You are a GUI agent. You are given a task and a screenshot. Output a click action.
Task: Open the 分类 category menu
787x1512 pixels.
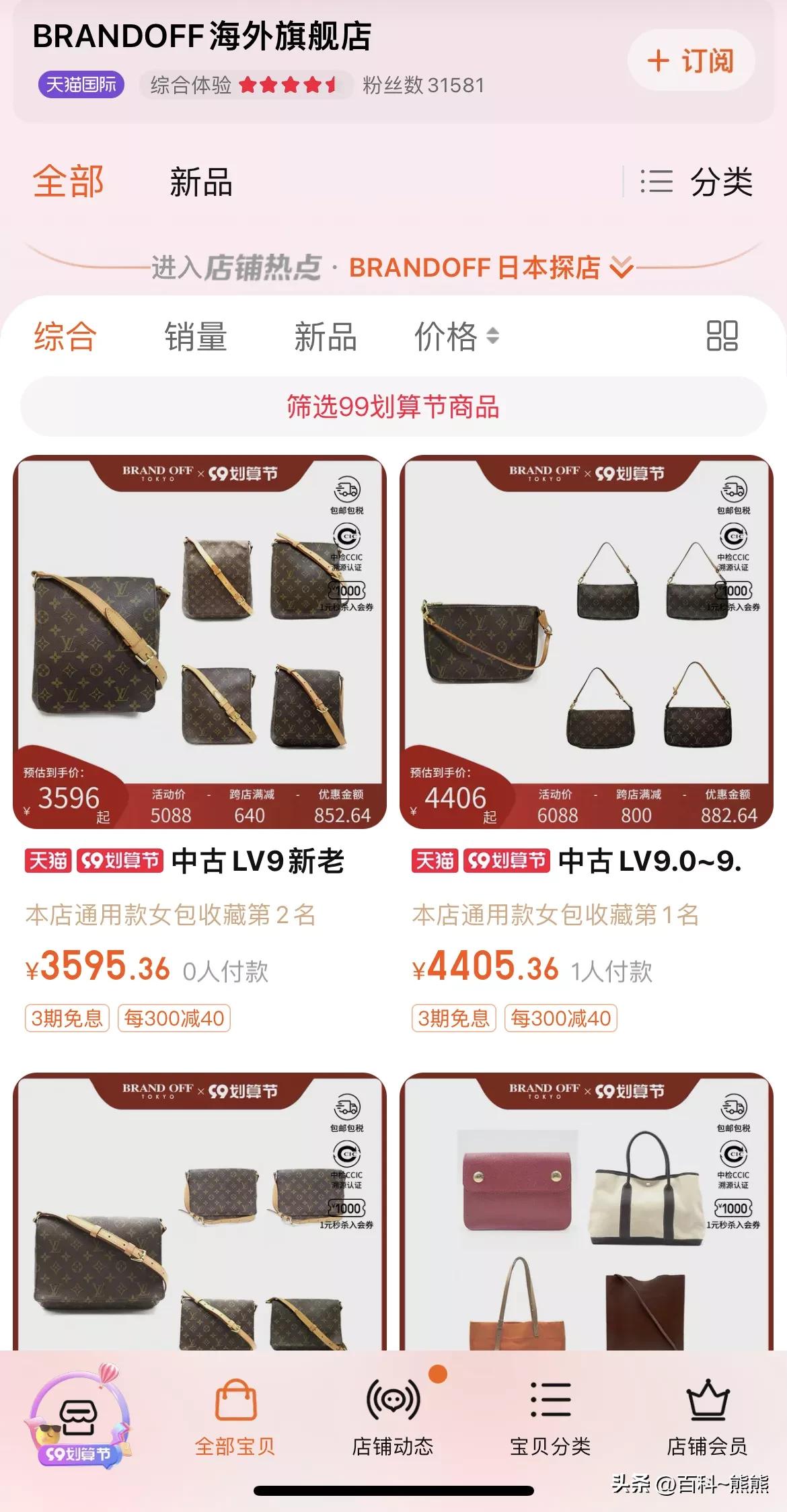[x=696, y=182]
